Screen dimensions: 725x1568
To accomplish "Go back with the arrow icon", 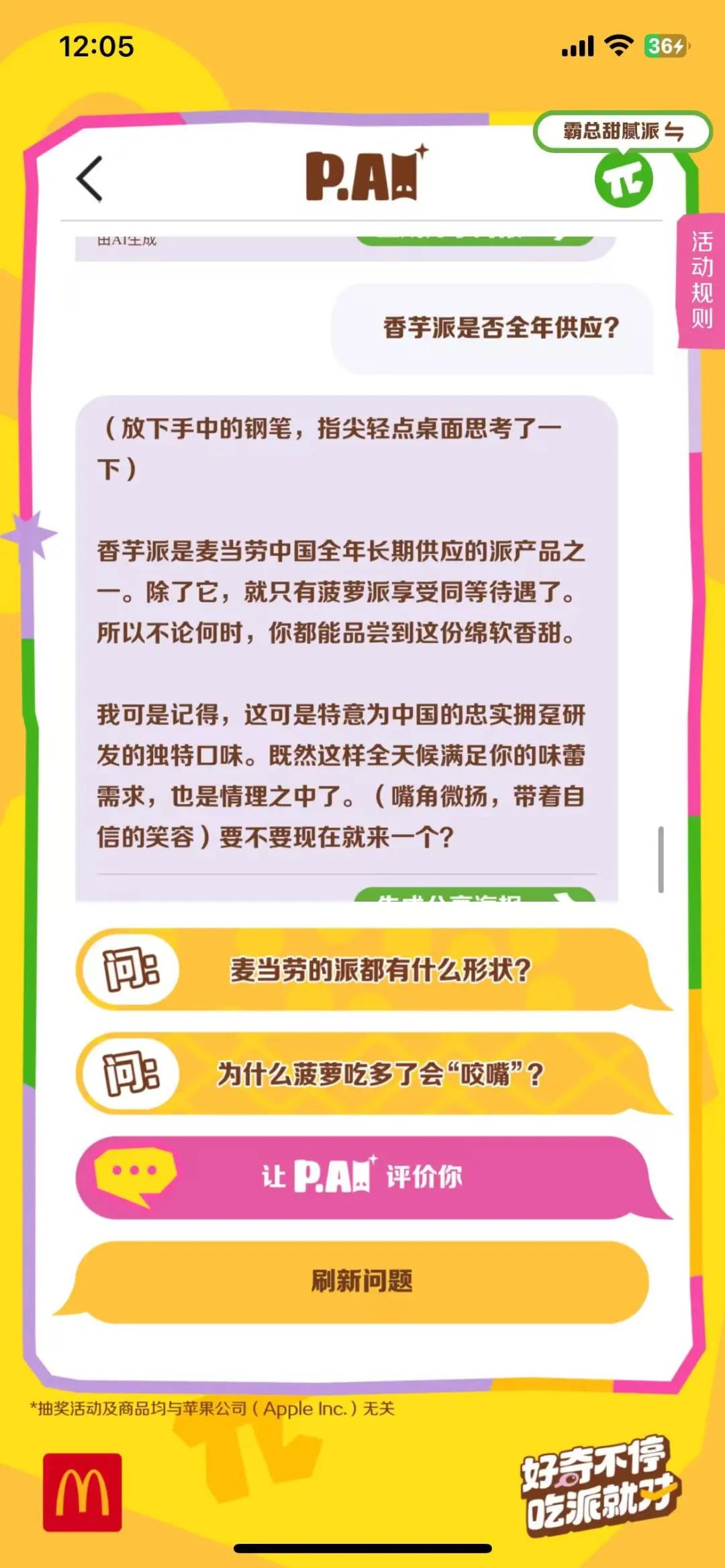I will coord(90,179).
